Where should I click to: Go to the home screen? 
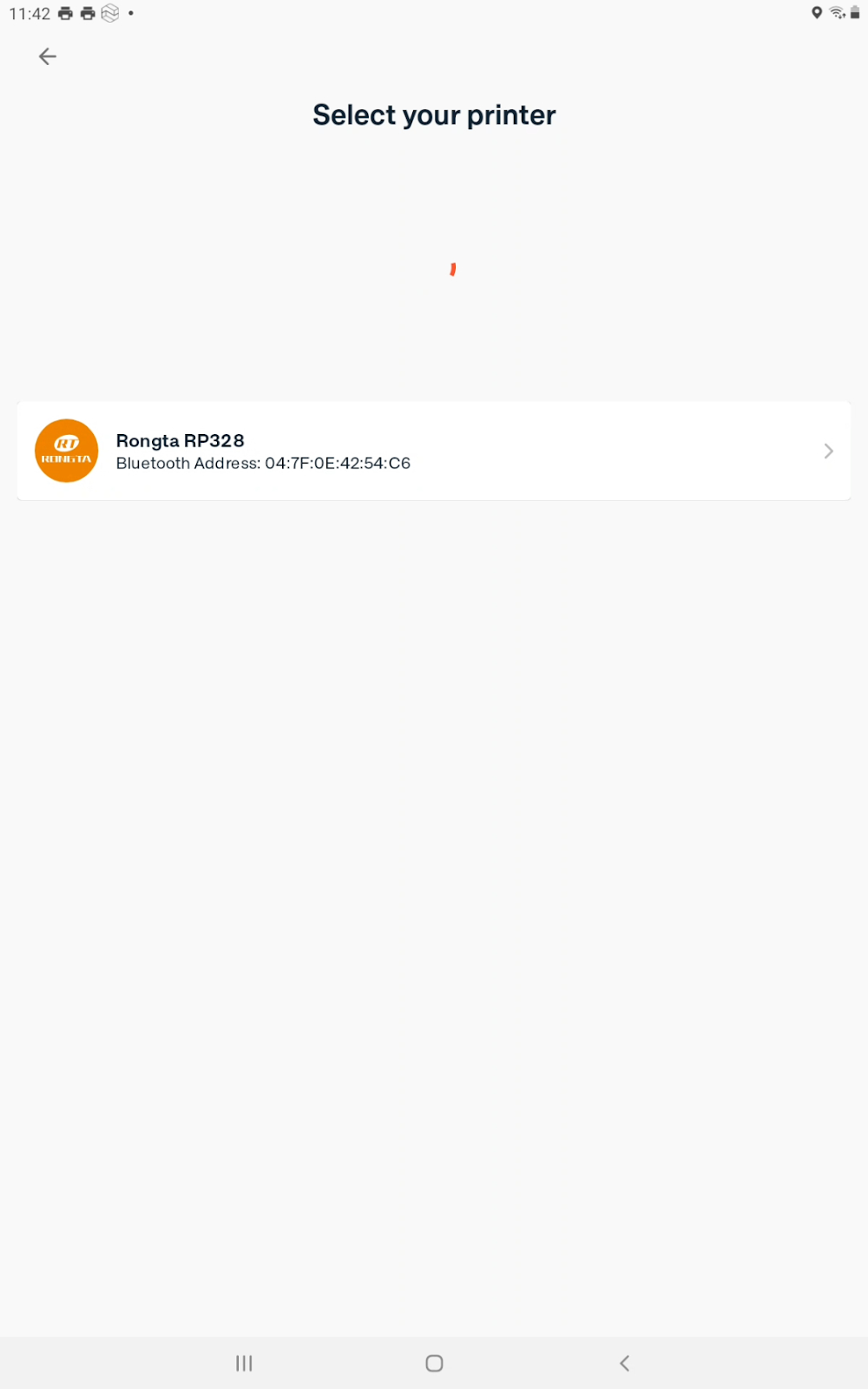434,1363
